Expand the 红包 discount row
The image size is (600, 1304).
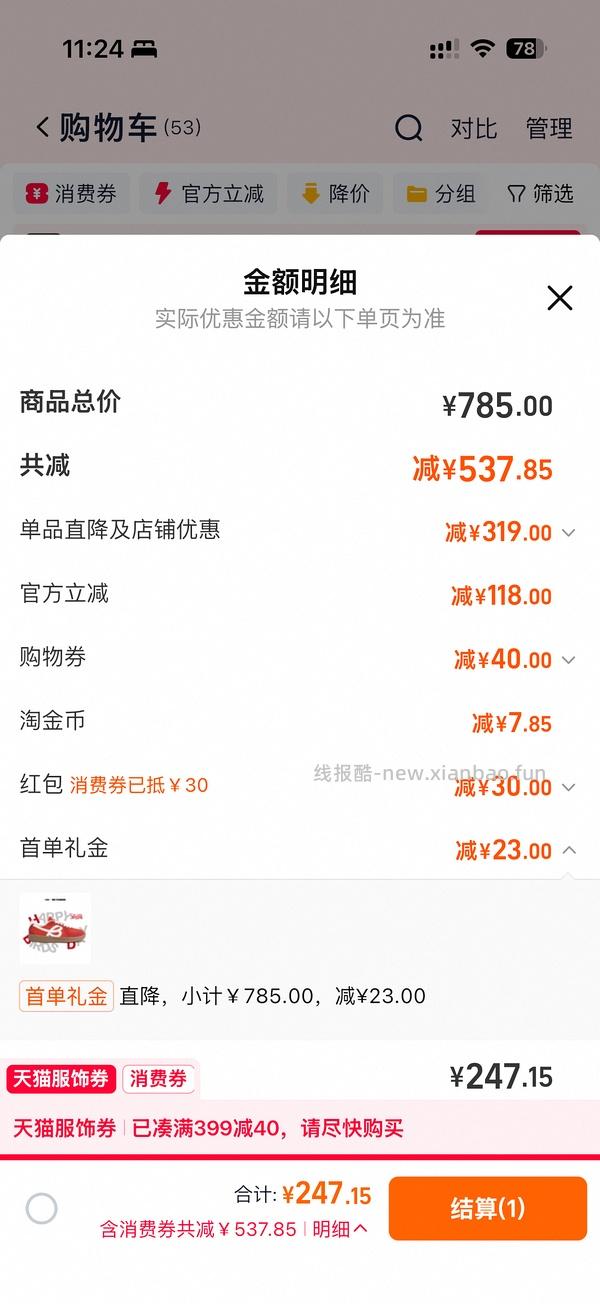point(568,787)
